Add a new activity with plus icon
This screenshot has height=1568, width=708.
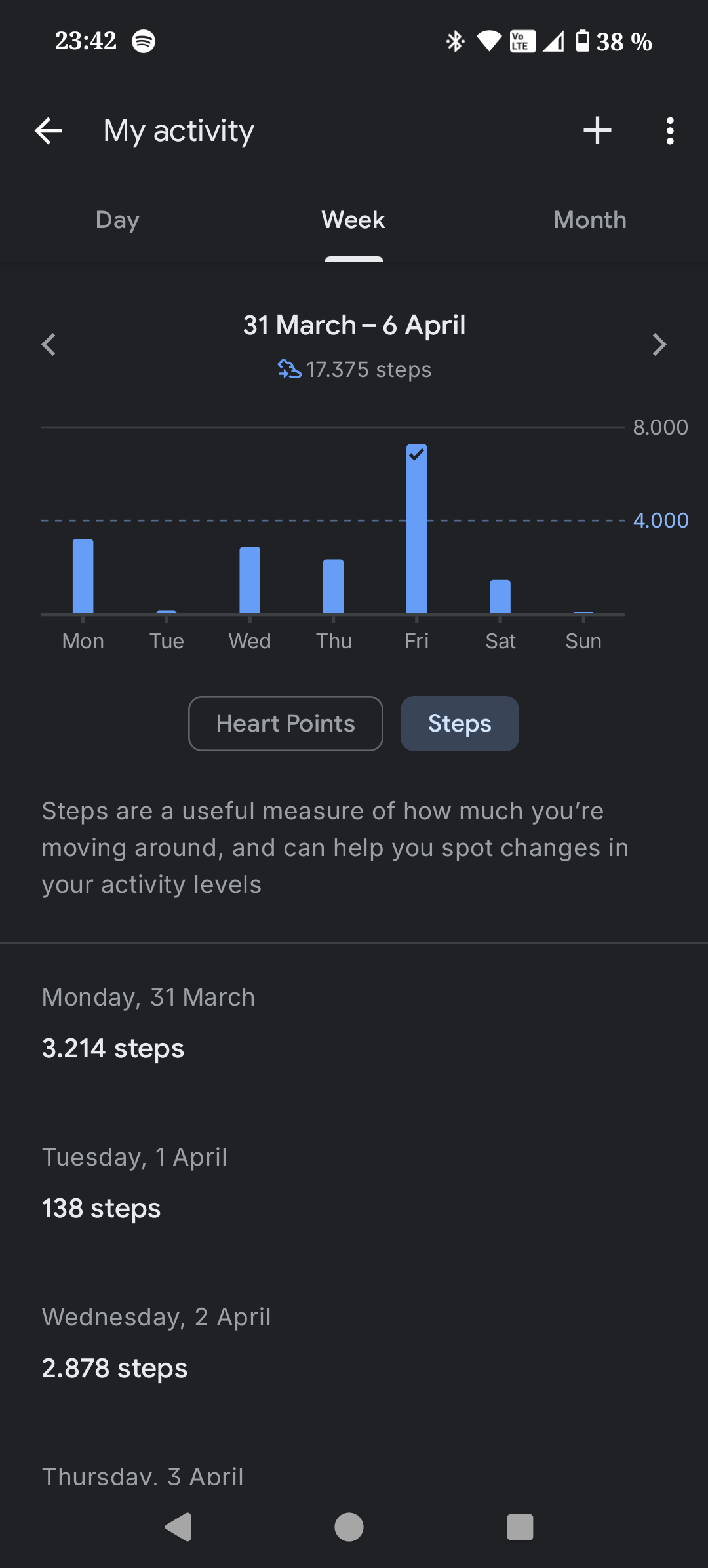point(597,130)
